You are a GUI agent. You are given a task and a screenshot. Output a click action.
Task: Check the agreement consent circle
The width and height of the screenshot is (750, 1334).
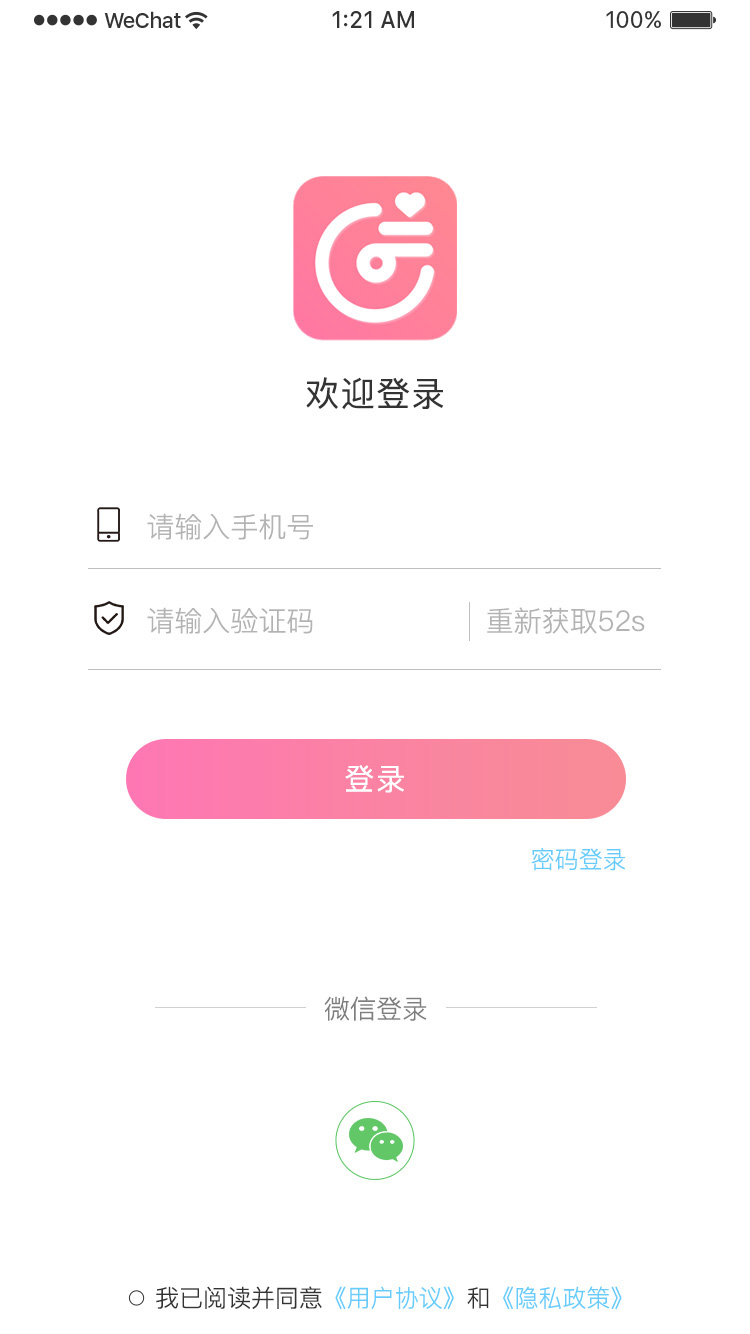click(x=137, y=1298)
